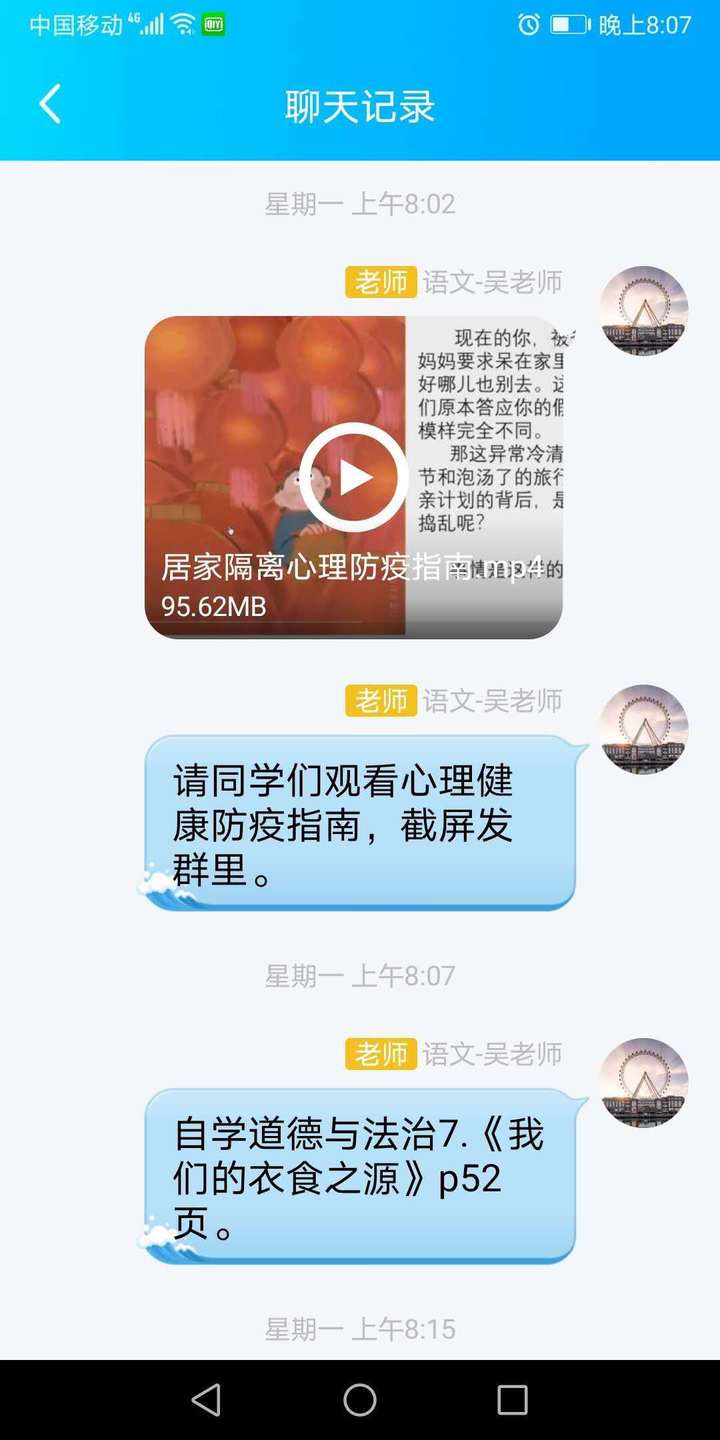Go back from the chat record page
Screen dimensions: 720x1440
(x=50, y=105)
